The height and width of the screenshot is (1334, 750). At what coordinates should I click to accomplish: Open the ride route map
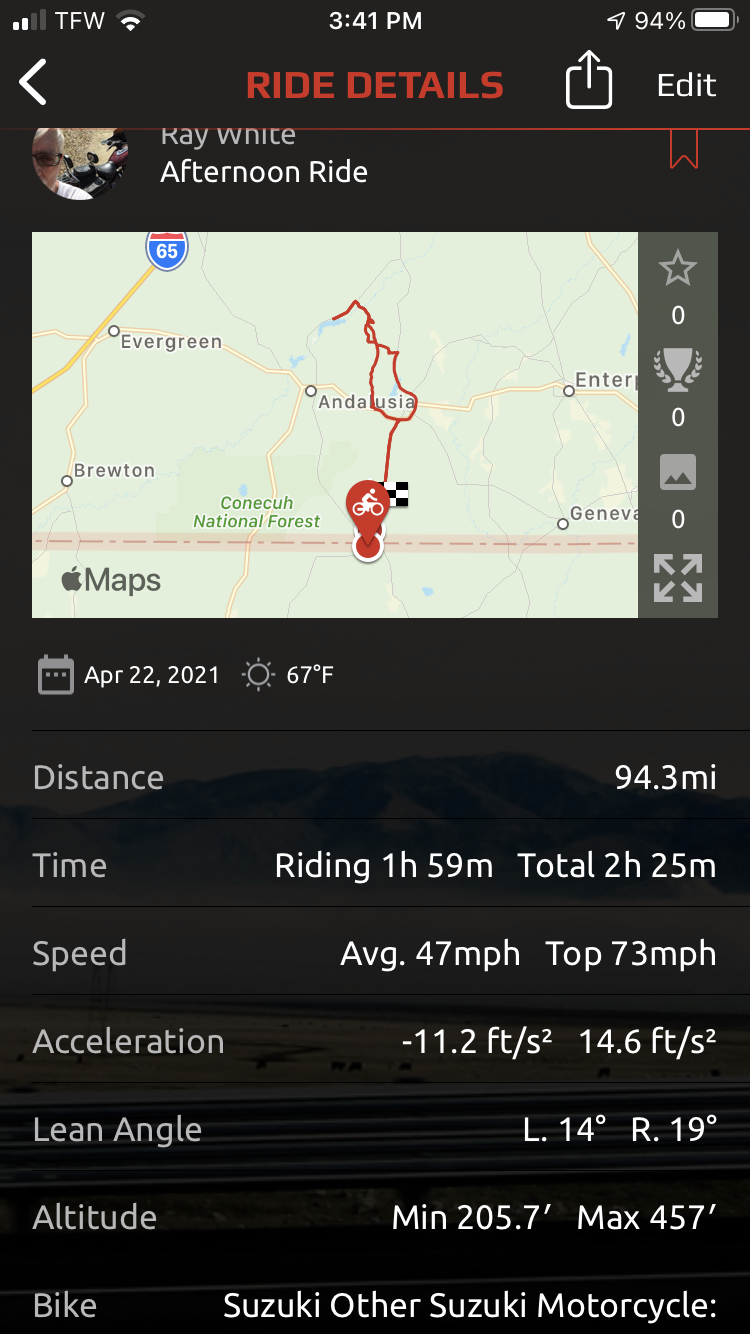point(335,425)
